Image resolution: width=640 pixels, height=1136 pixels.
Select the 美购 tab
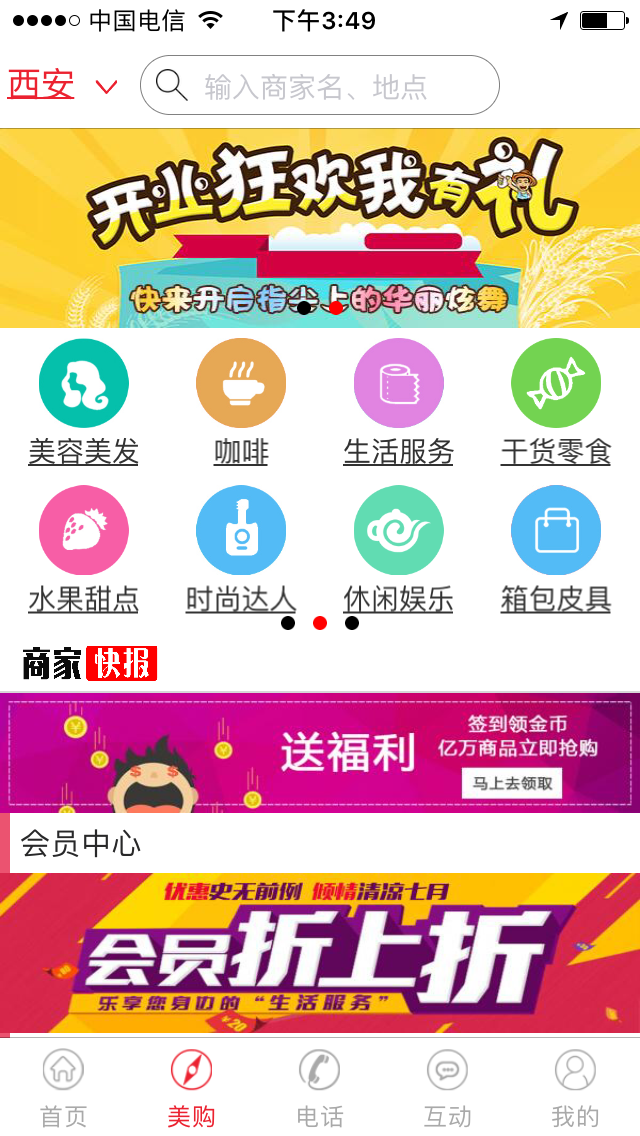coord(191,1088)
